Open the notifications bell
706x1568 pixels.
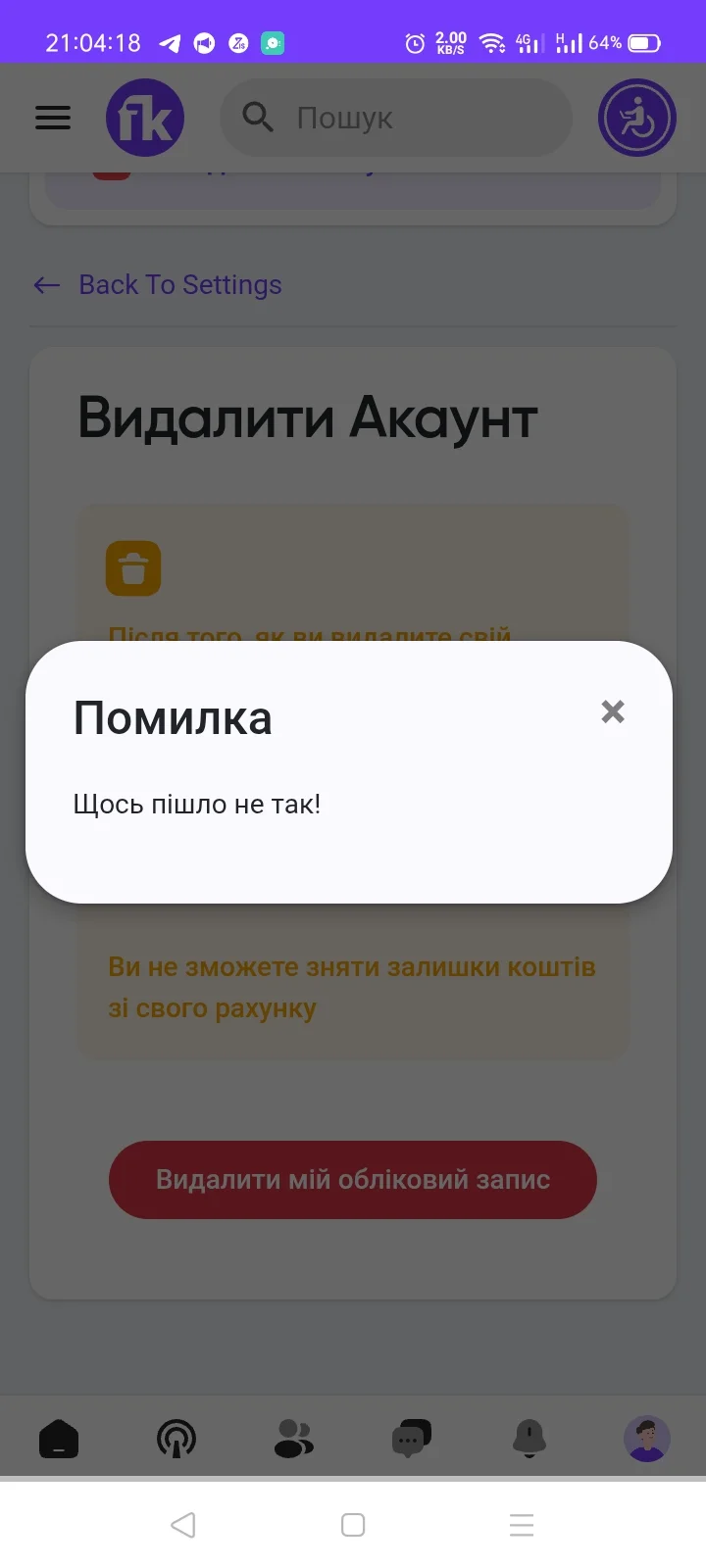529,1439
